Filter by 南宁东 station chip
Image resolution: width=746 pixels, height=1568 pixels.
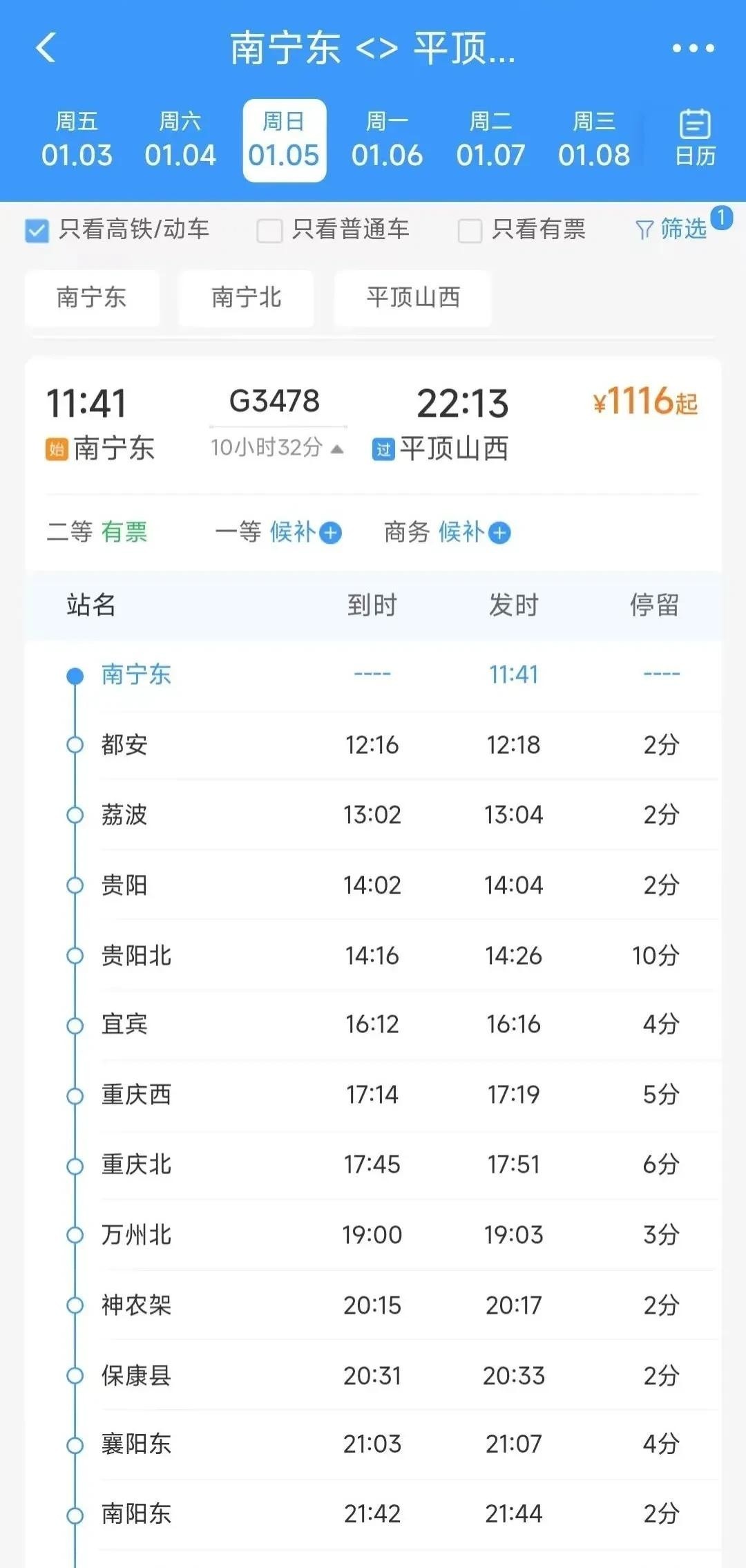(x=92, y=298)
